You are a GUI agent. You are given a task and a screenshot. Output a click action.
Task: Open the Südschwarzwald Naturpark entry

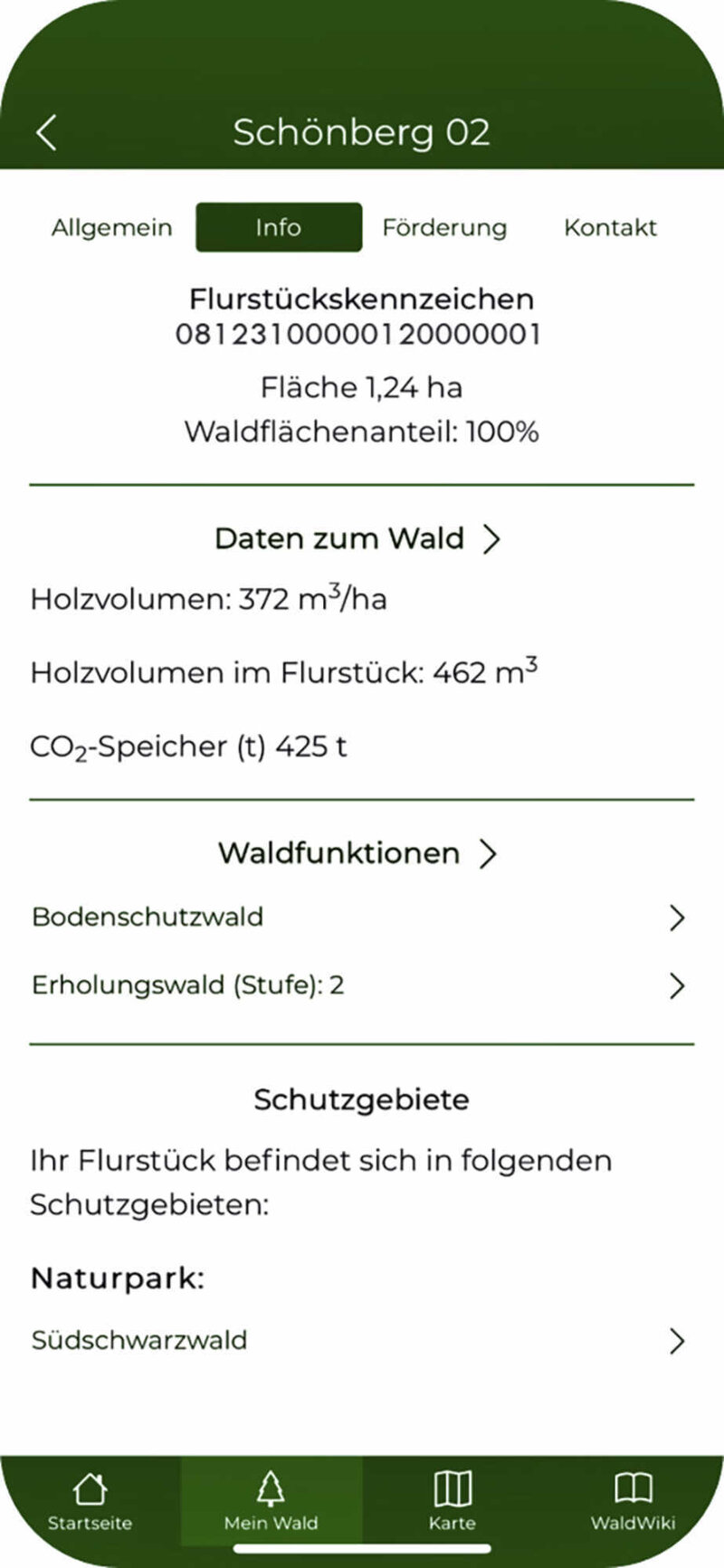coord(361,1340)
